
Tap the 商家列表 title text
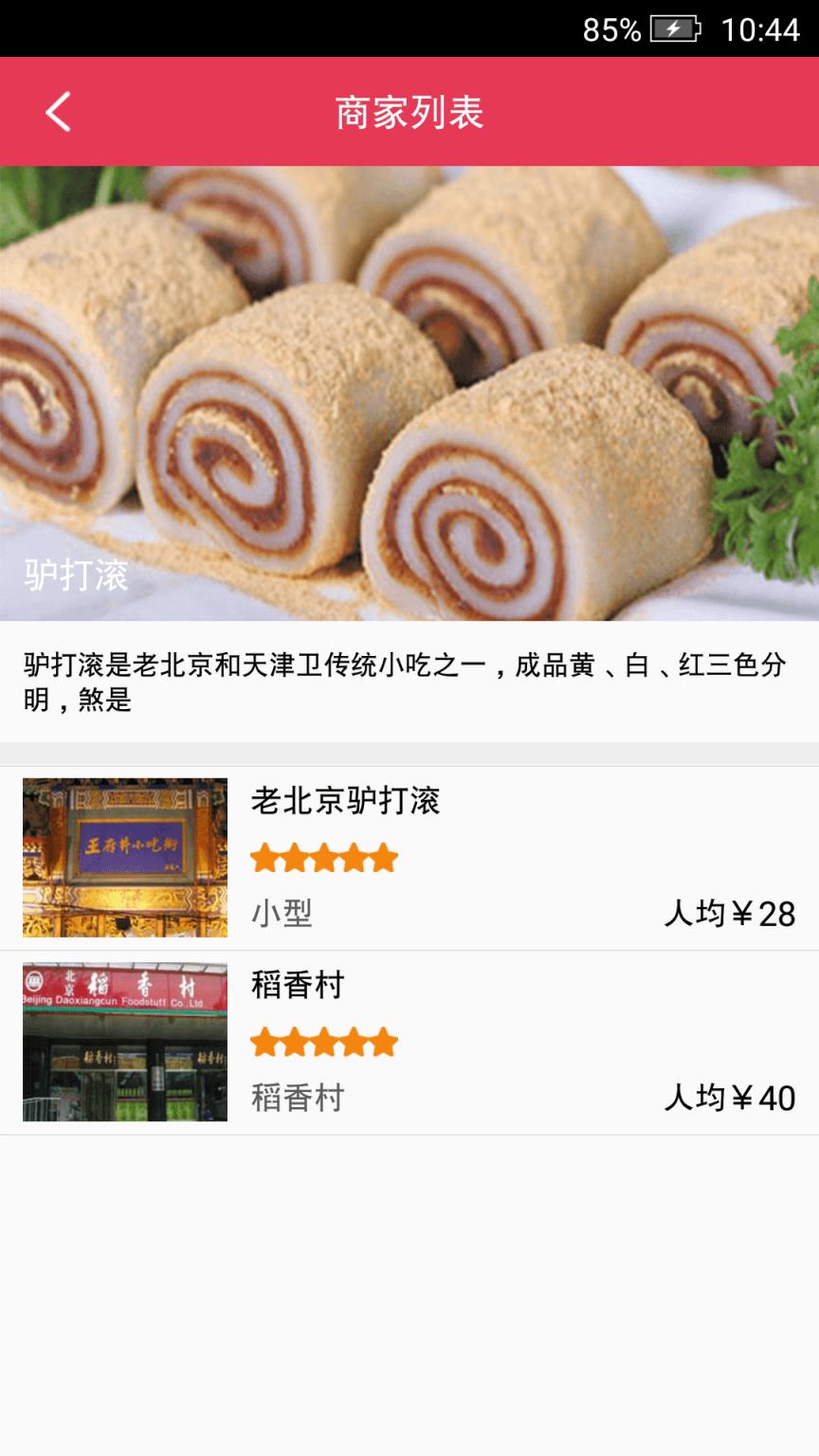tap(409, 111)
